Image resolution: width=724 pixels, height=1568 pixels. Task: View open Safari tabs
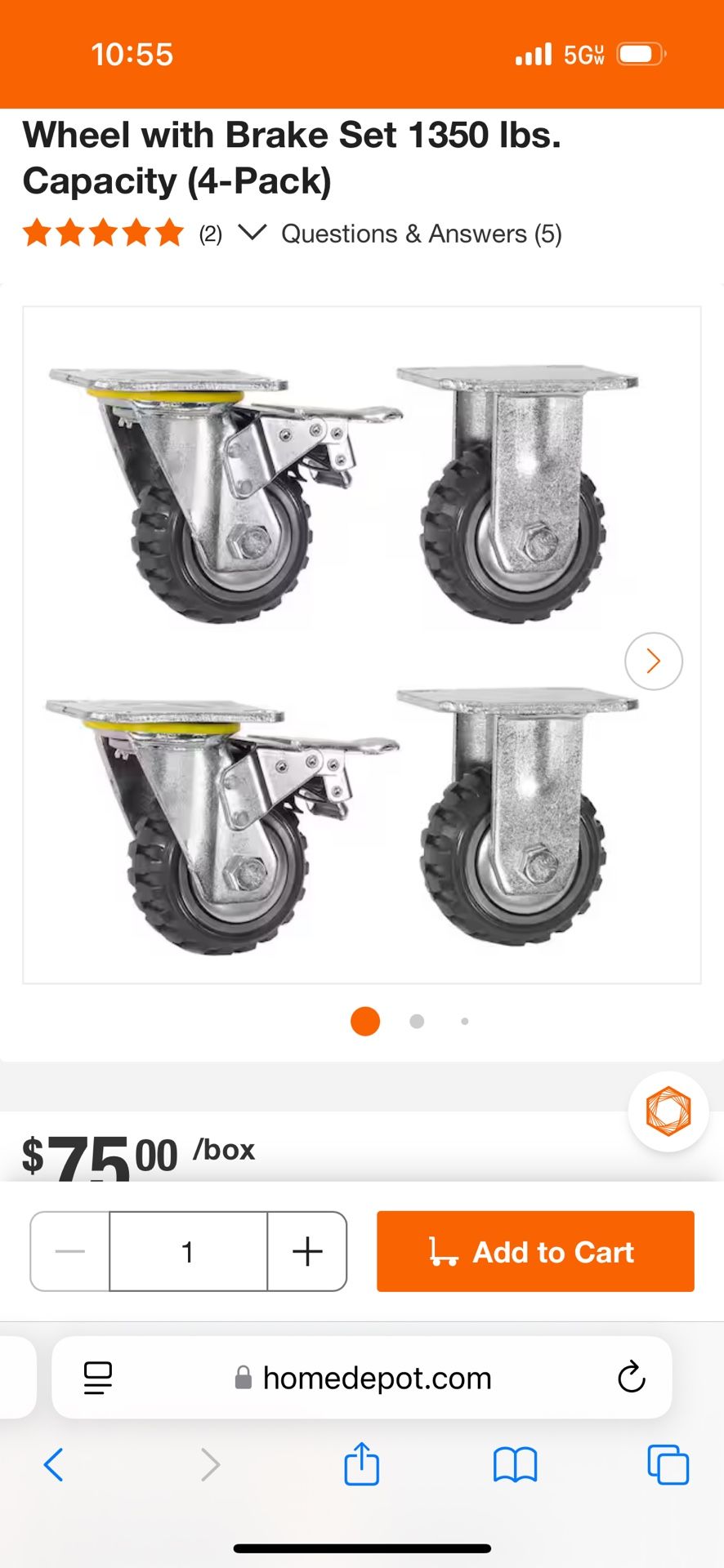coord(668,1464)
